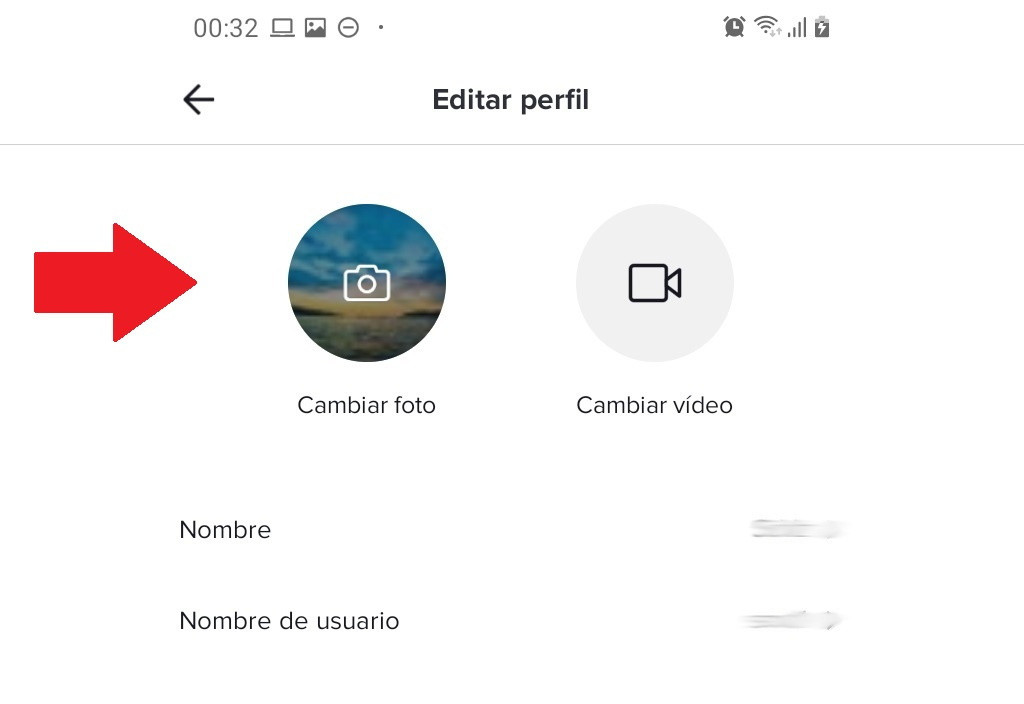The image size is (1024, 704).
Task: Go back from Editar perfil
Action: tap(198, 99)
